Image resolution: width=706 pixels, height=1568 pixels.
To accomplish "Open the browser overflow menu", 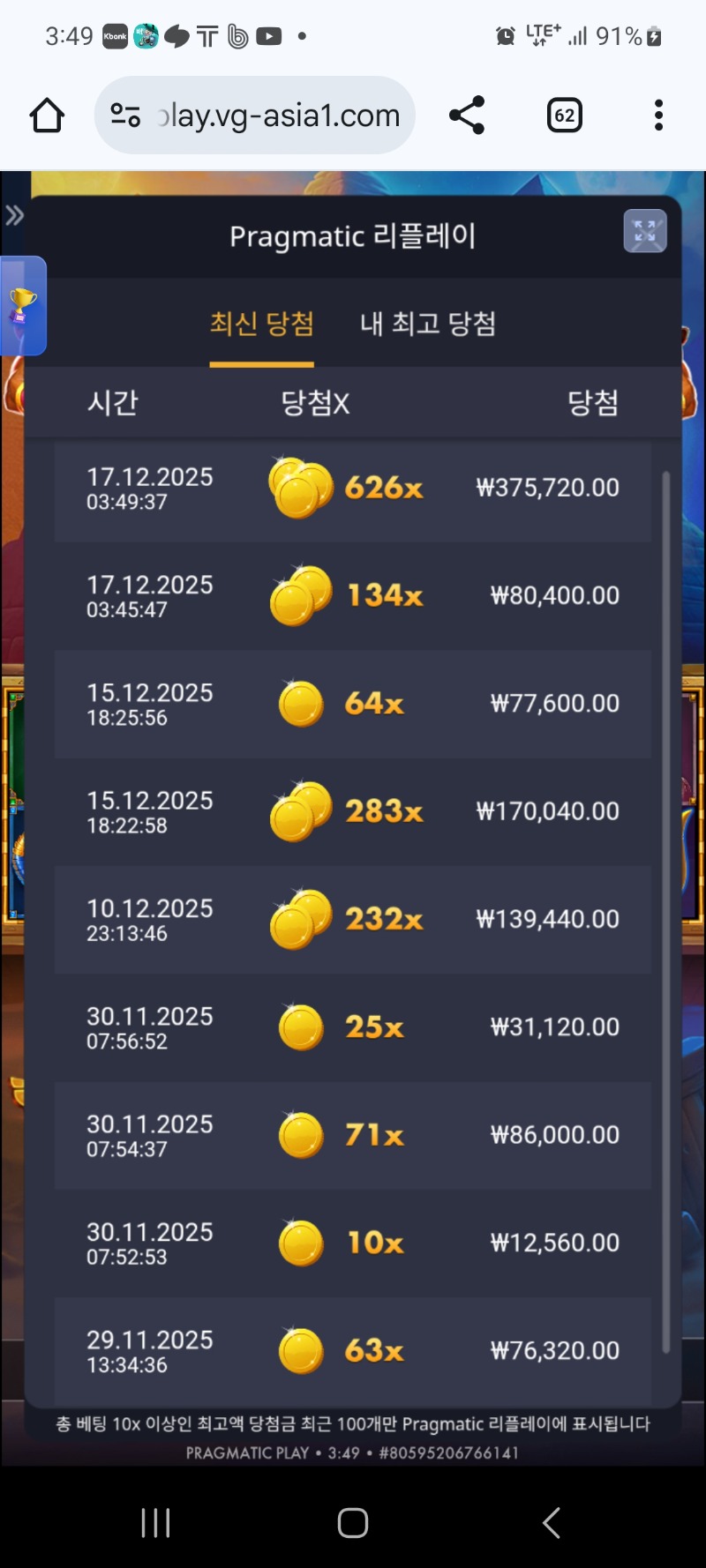I will click(x=658, y=116).
